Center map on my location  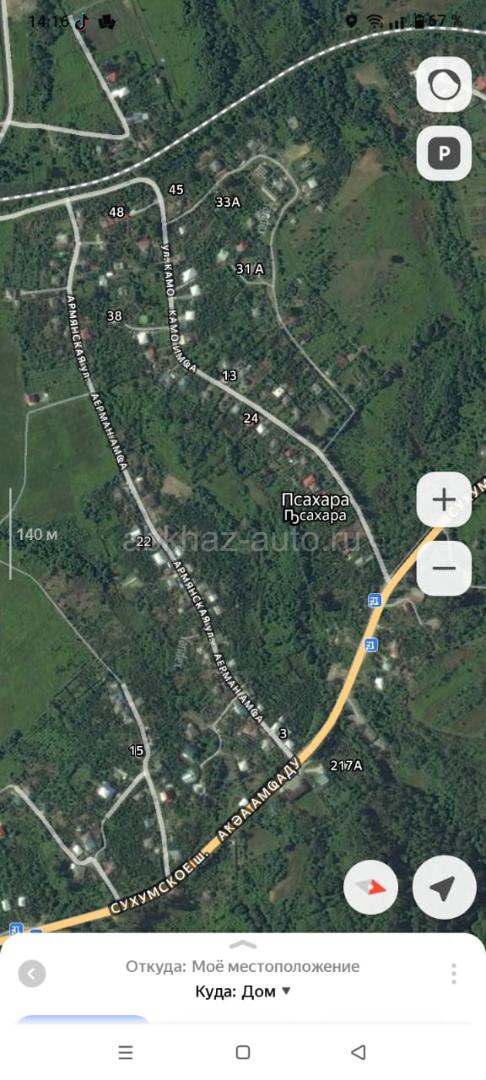pos(444,887)
